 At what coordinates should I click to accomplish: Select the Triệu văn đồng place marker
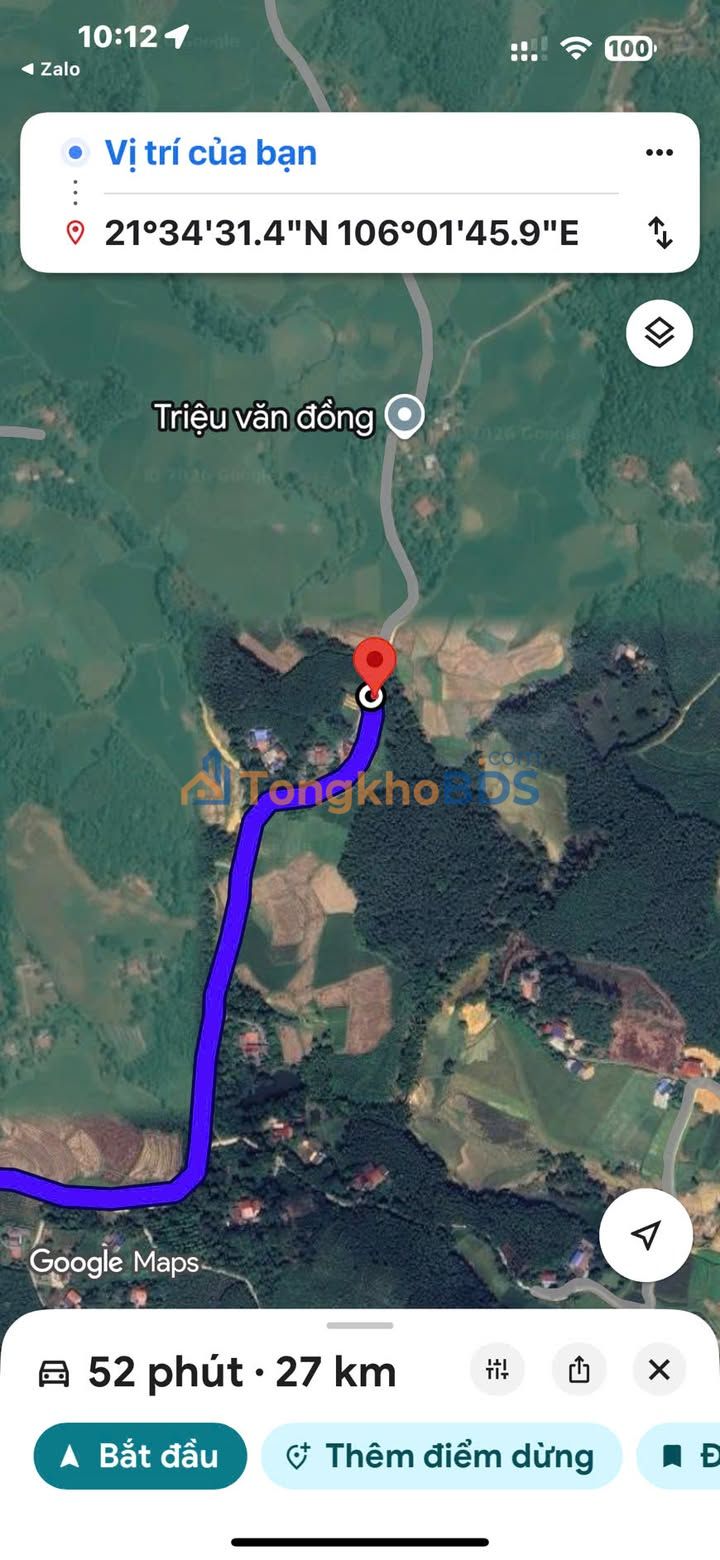click(404, 416)
